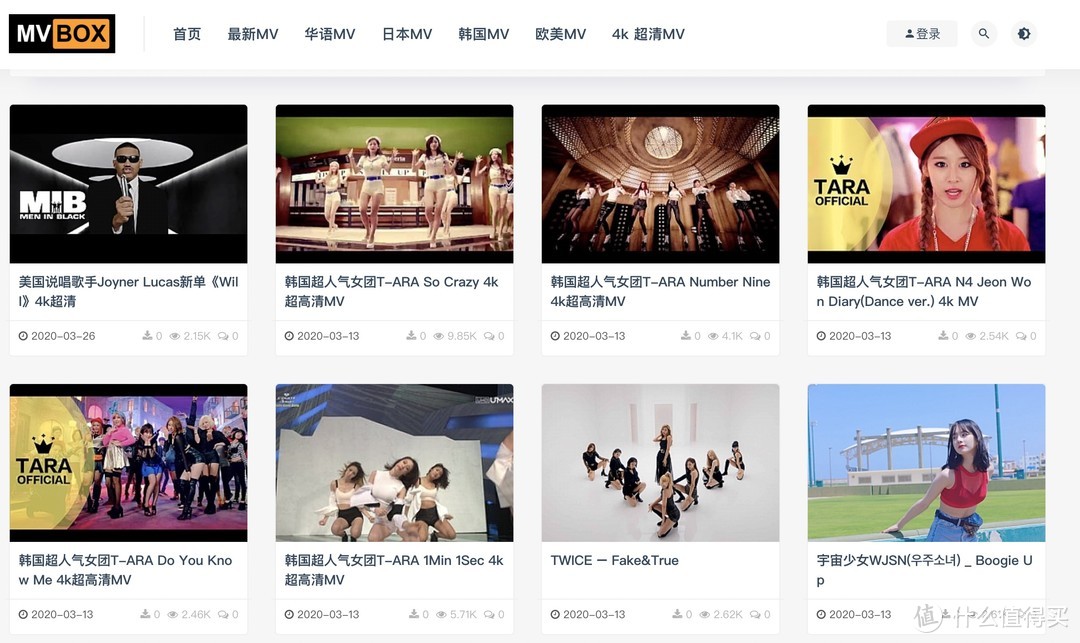Switch to 韩国MV category
1080x643 pixels.
483,34
